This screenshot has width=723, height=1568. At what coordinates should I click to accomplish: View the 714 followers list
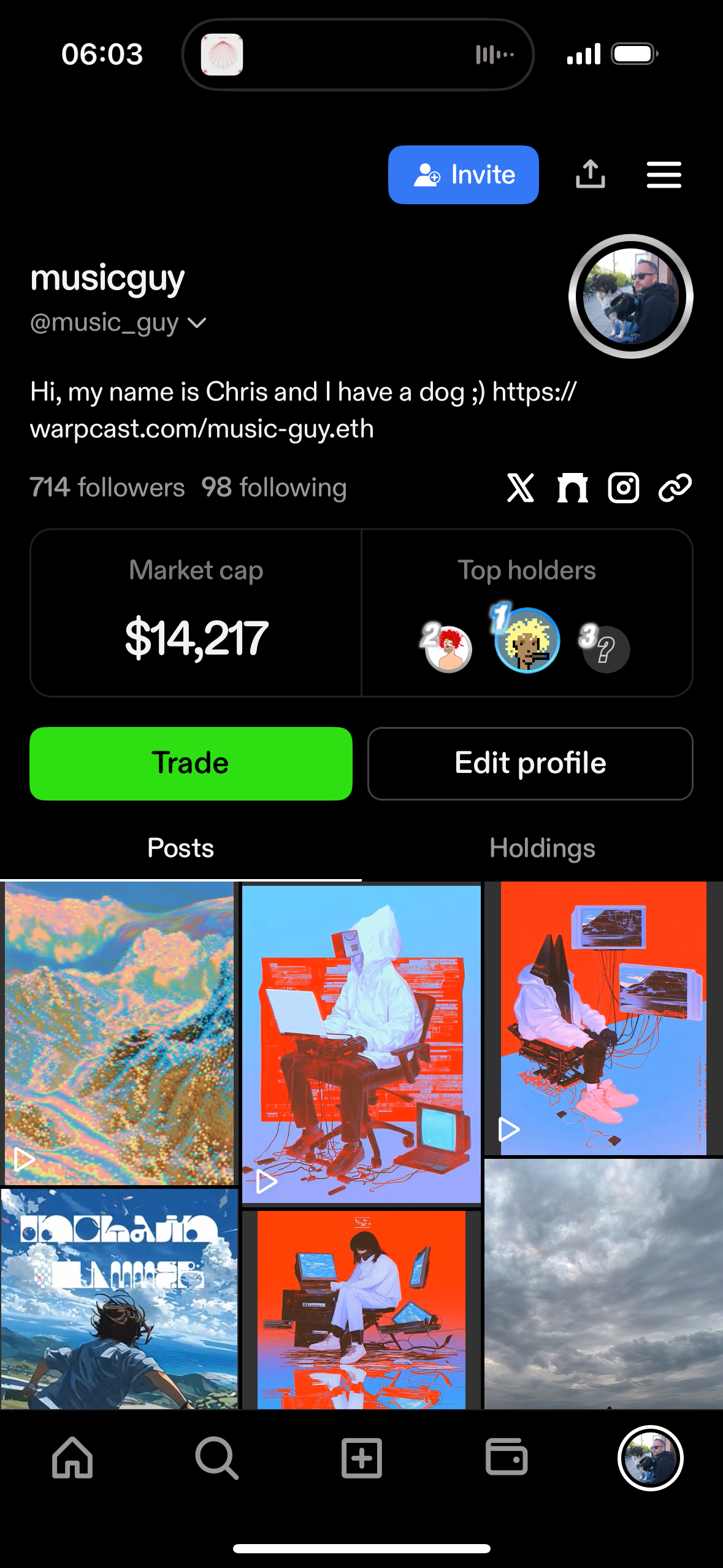tap(107, 488)
